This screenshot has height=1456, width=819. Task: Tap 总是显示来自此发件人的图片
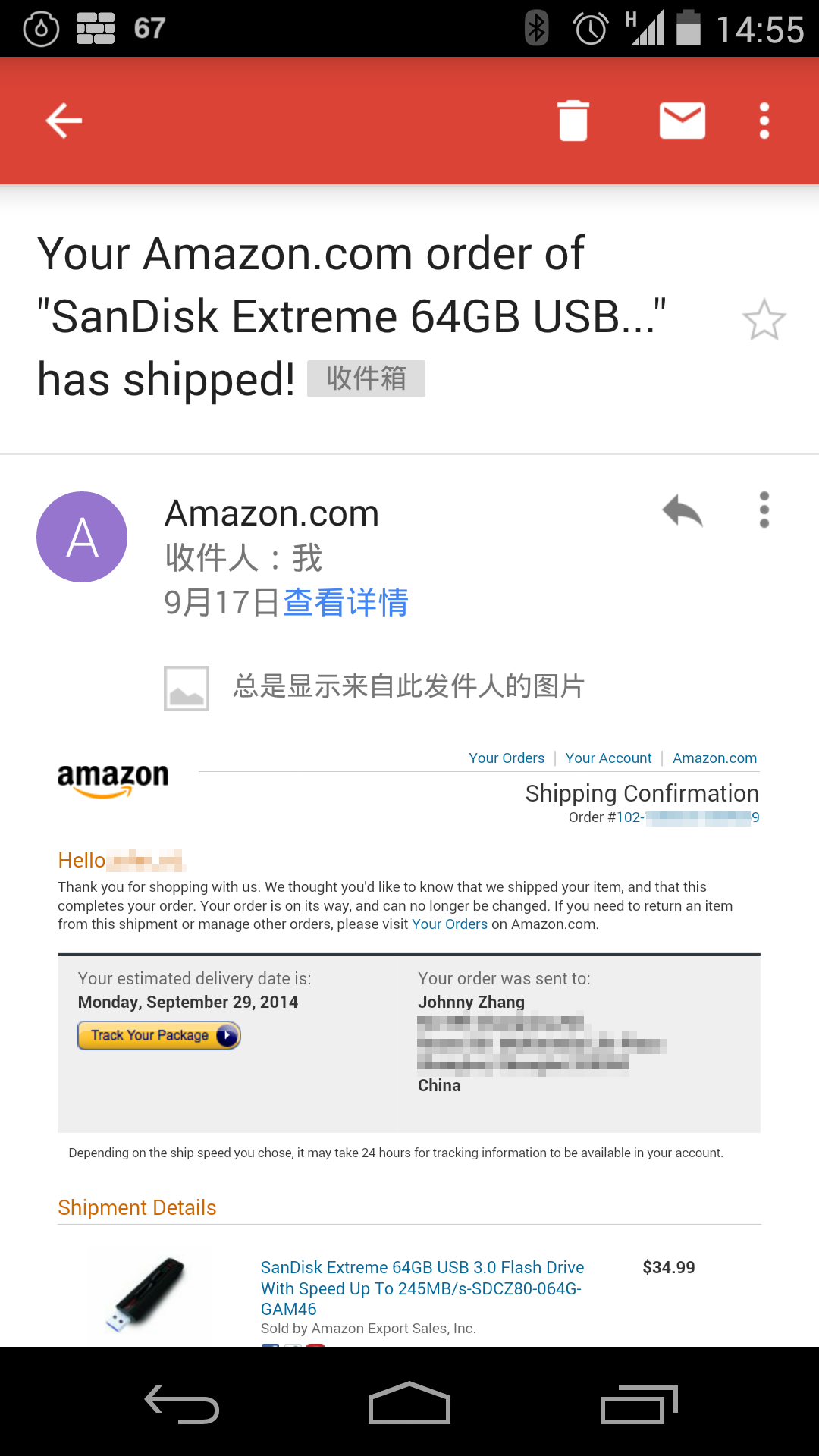pos(409,686)
